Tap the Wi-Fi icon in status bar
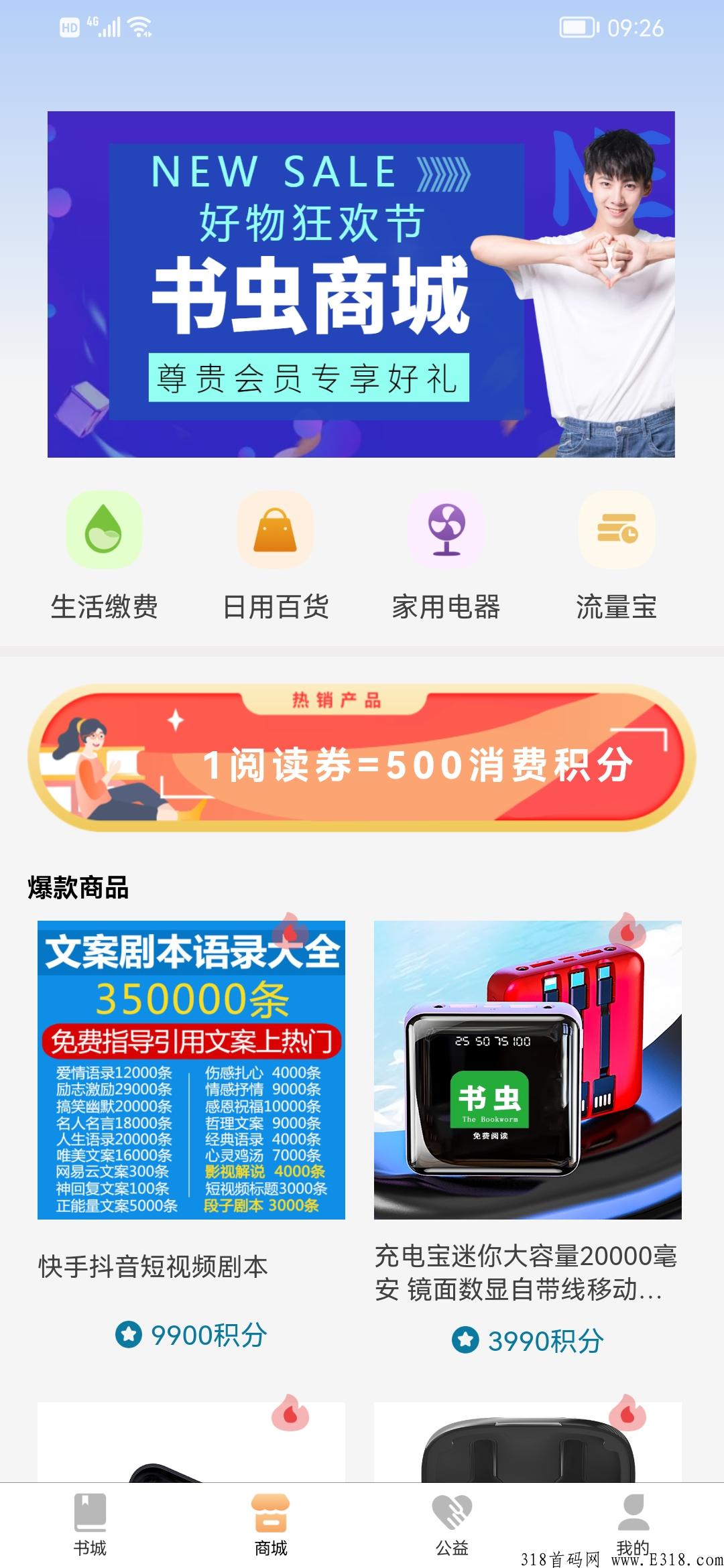Image resolution: width=724 pixels, height=1568 pixels. click(139, 27)
